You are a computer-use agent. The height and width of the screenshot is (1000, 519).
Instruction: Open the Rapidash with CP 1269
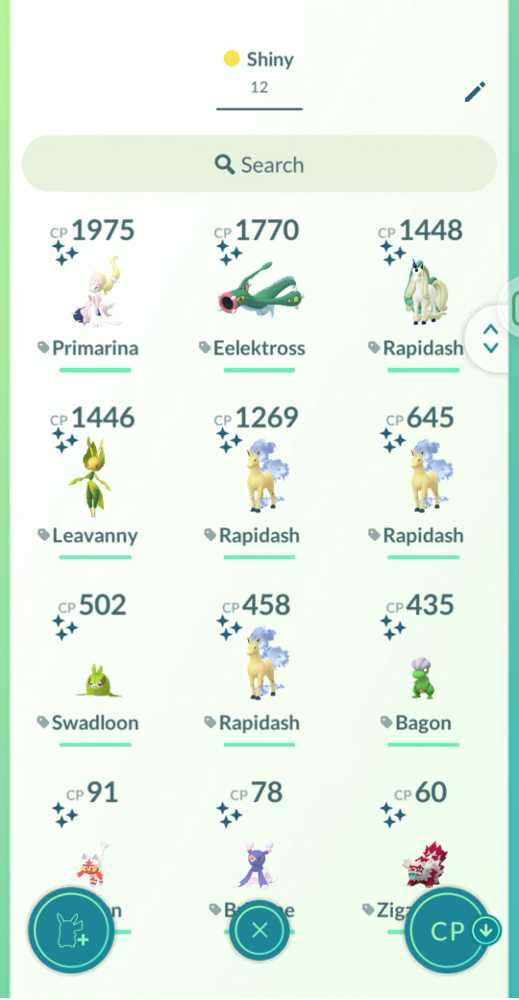(259, 480)
